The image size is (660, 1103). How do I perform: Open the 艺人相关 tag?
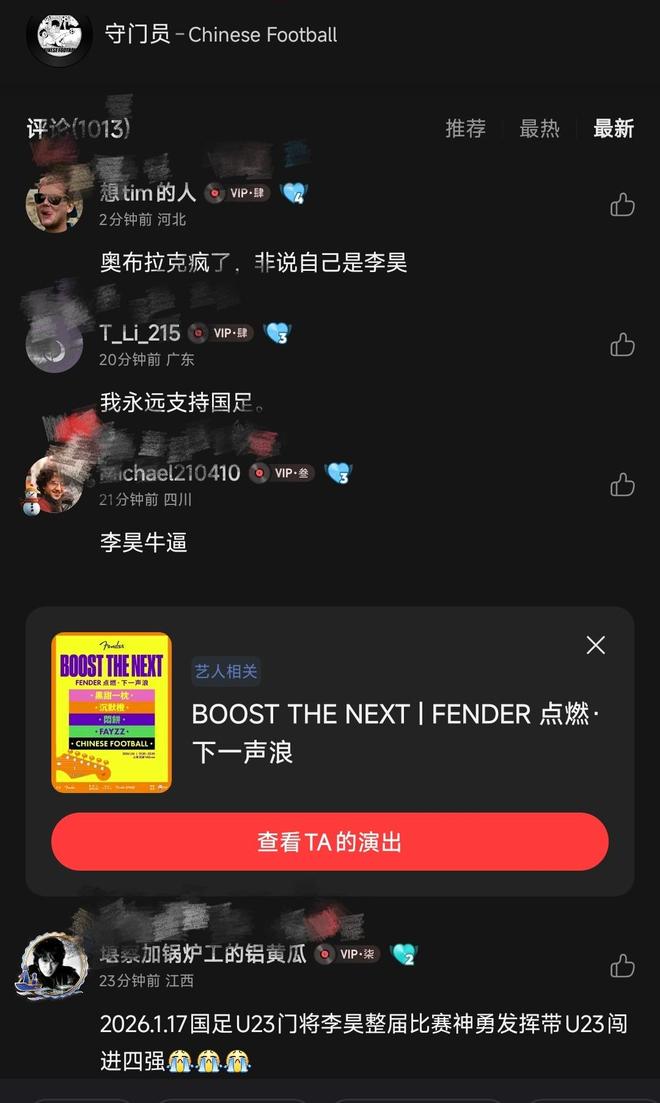pos(225,671)
